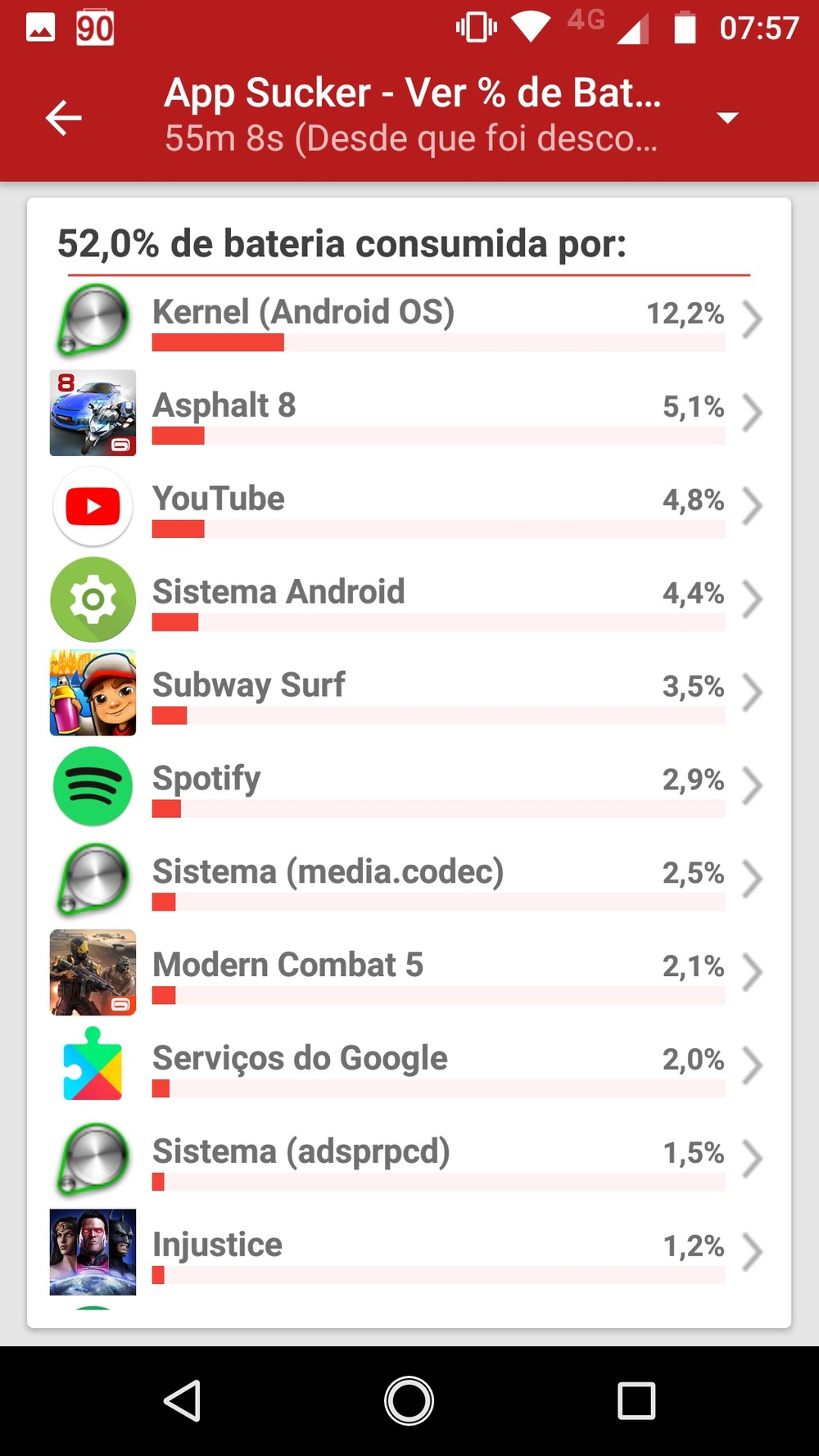Open the Spotify usage entry
The width and height of the screenshot is (819, 1456).
[x=409, y=786]
